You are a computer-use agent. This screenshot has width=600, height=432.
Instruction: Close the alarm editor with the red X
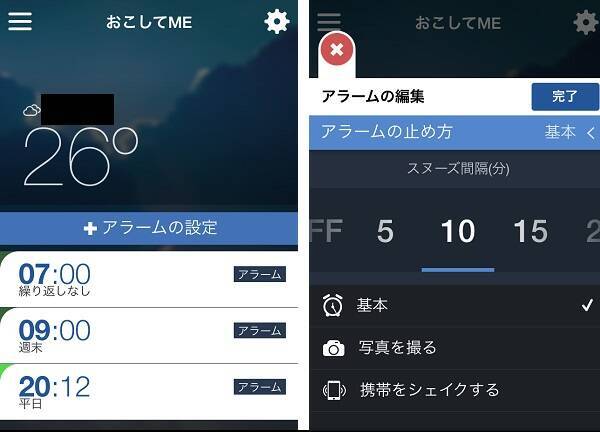[x=337, y=49]
